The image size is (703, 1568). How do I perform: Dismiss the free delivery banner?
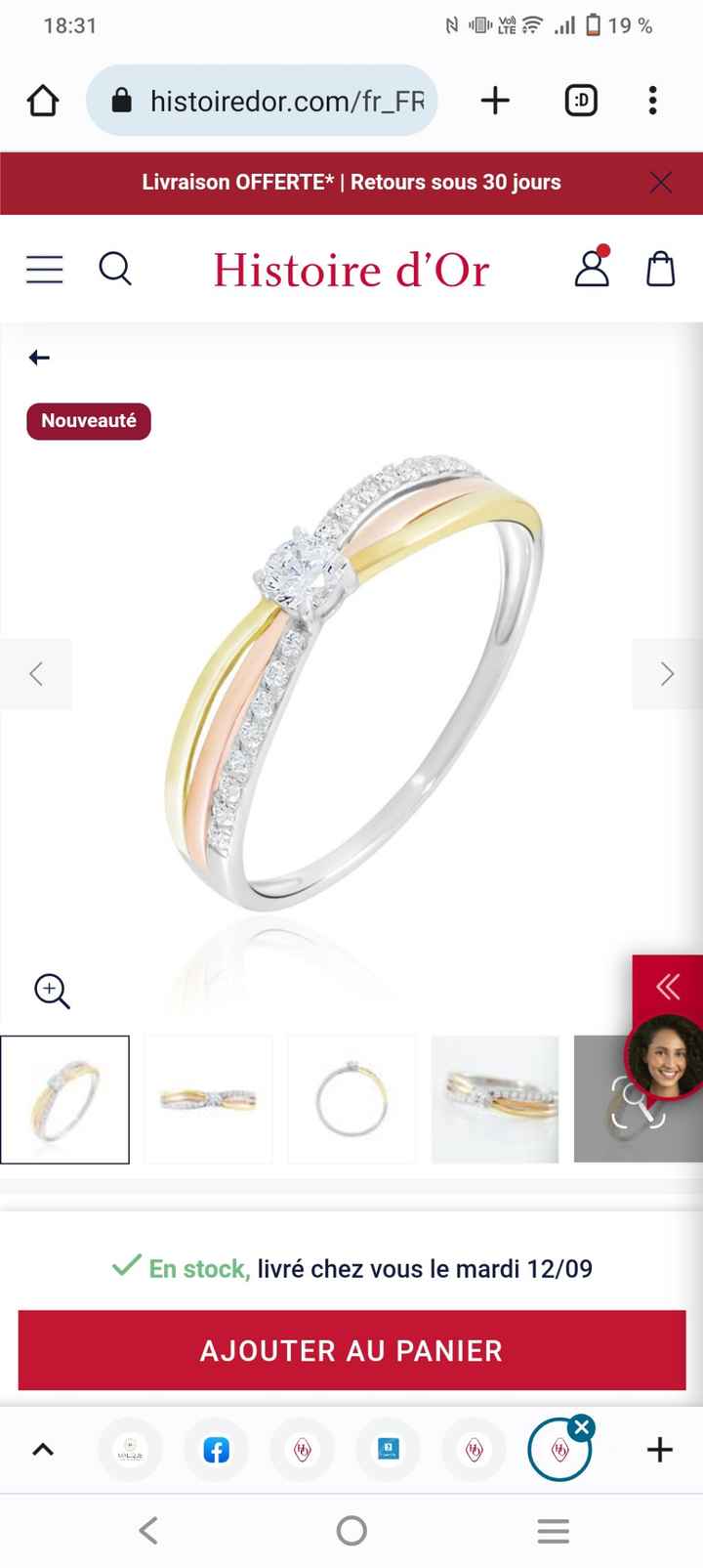tap(661, 183)
